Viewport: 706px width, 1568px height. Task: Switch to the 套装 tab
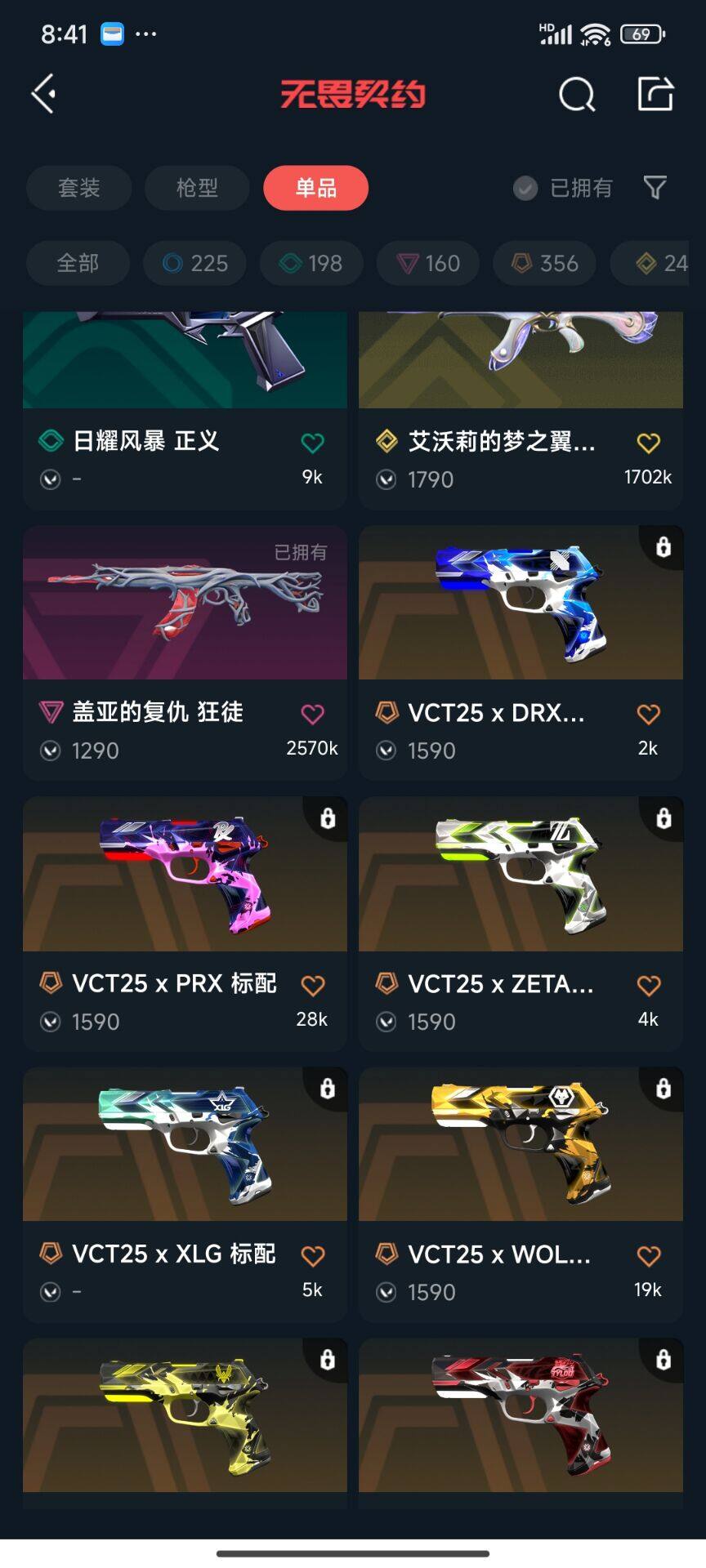click(x=79, y=188)
